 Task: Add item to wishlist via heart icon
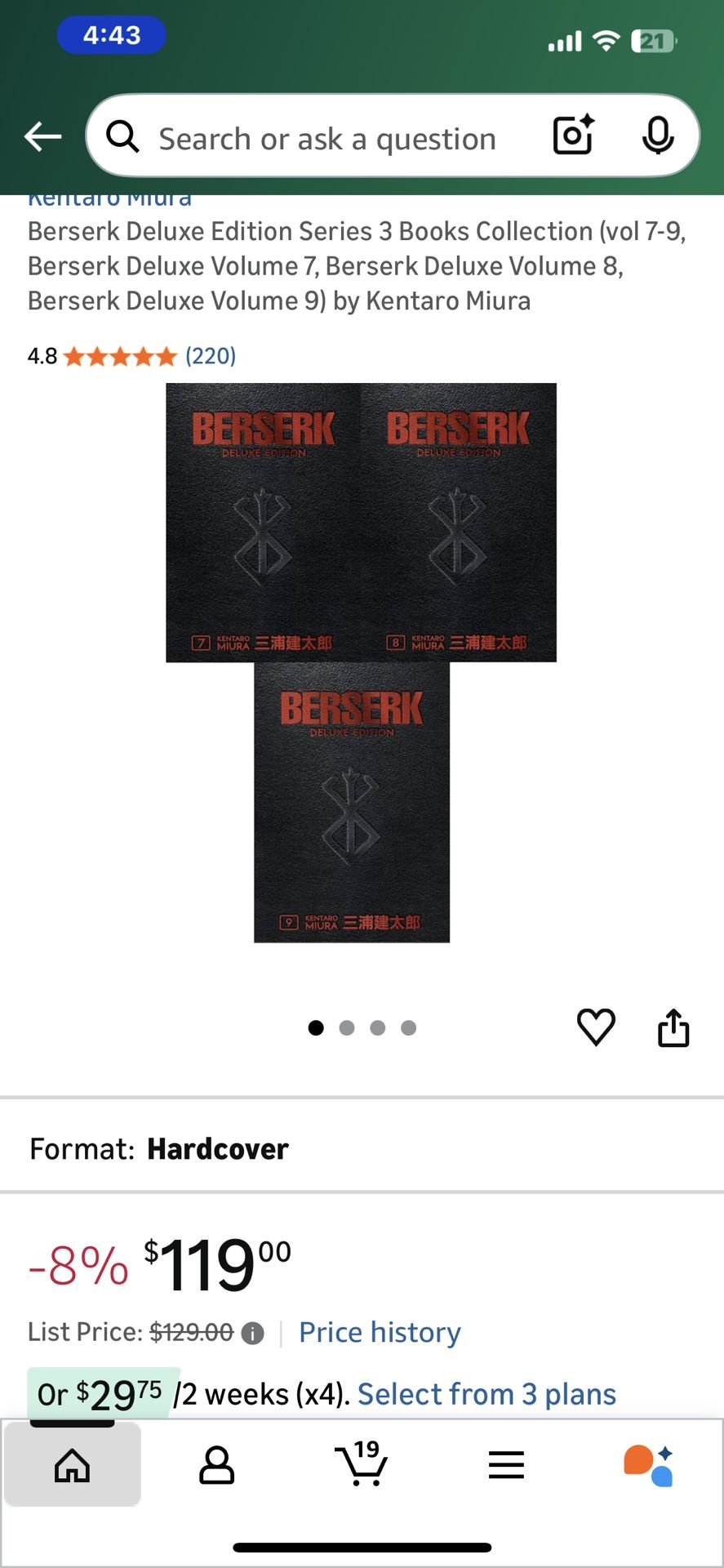pos(597,1027)
